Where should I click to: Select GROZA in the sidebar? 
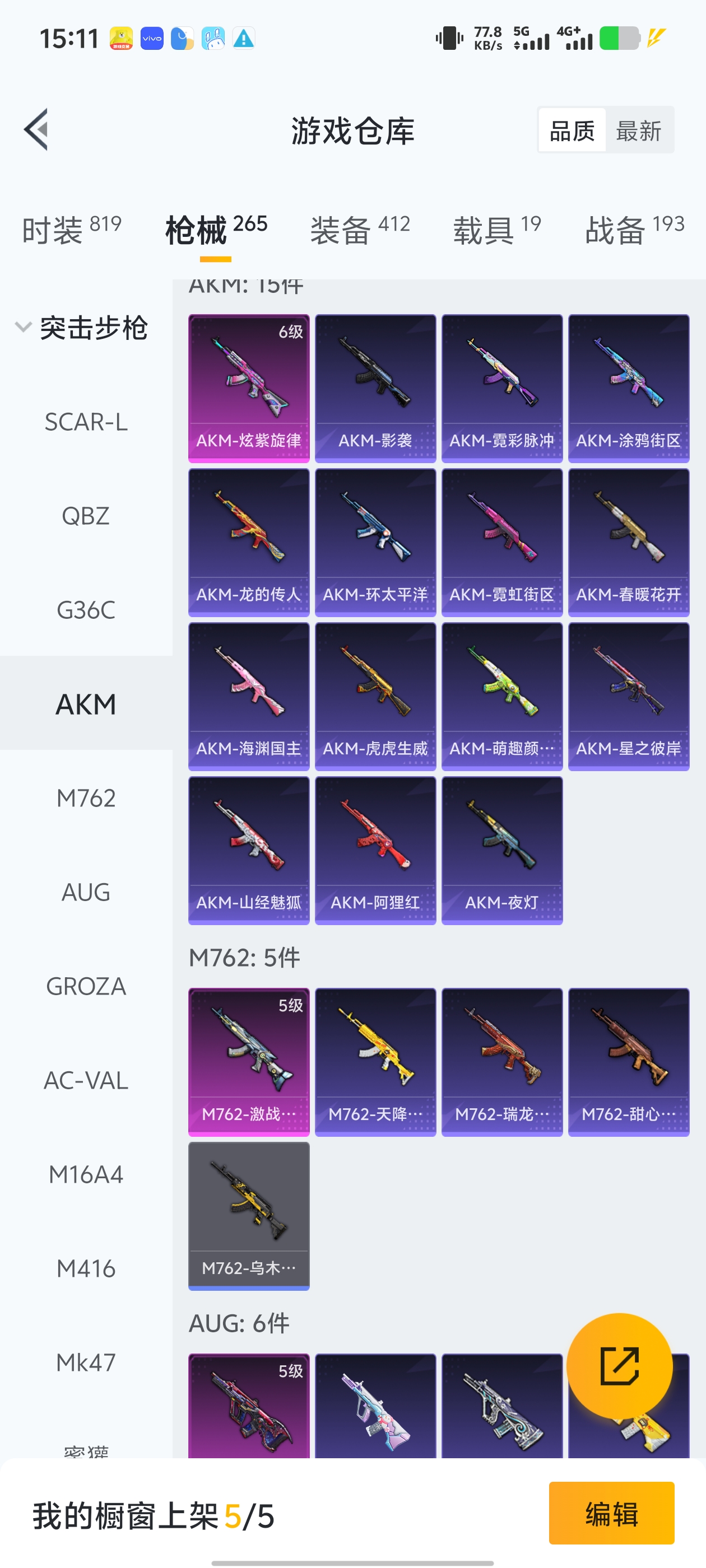click(86, 986)
